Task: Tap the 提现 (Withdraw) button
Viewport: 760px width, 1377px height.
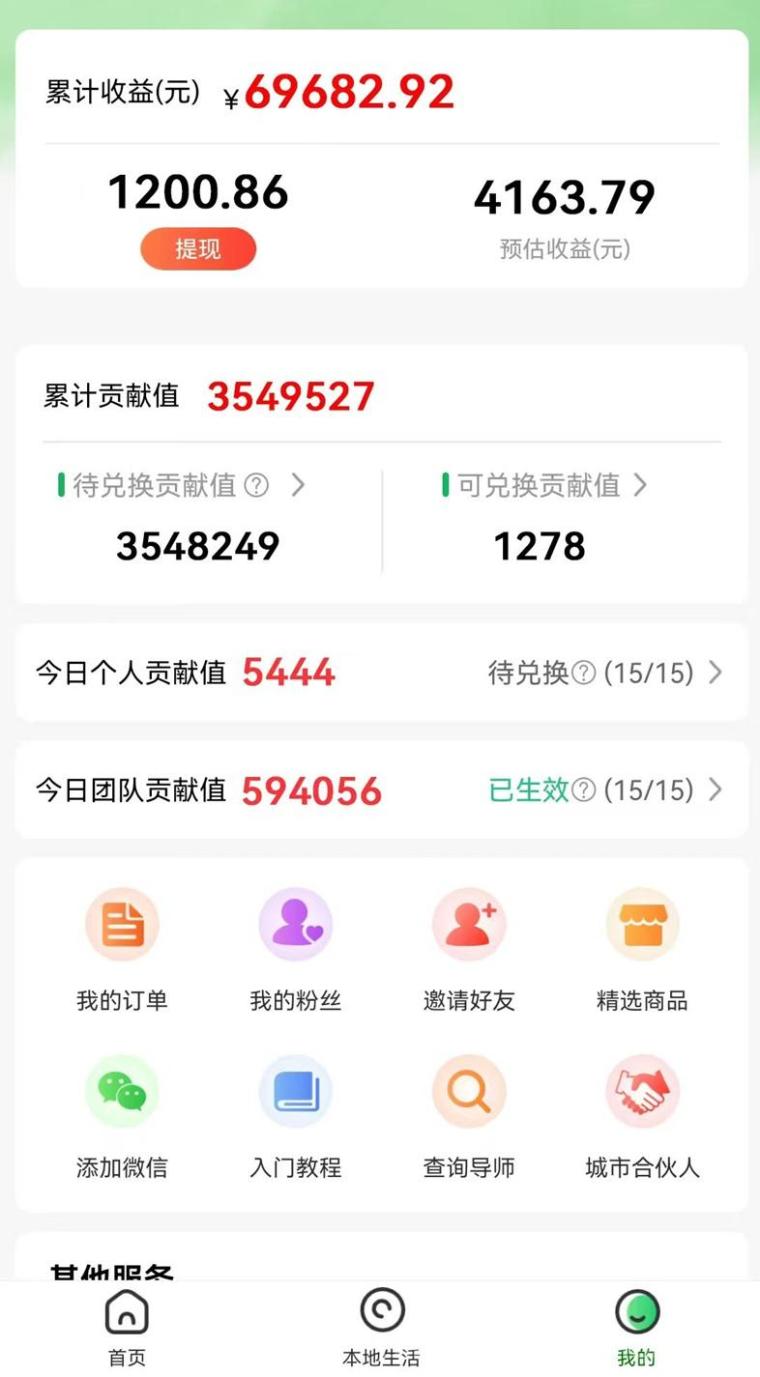Action: tap(198, 247)
